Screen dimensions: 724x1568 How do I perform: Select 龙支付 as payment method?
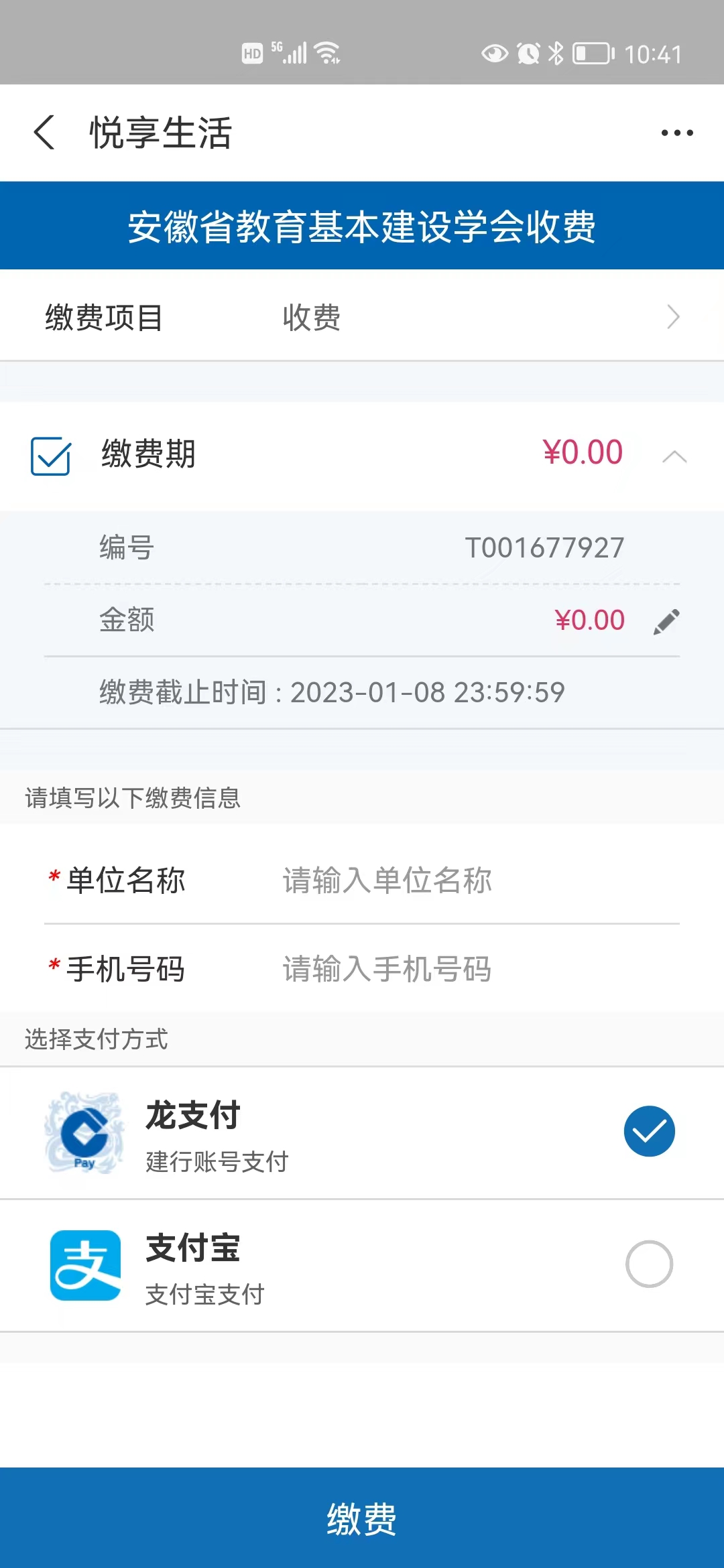coord(649,1131)
